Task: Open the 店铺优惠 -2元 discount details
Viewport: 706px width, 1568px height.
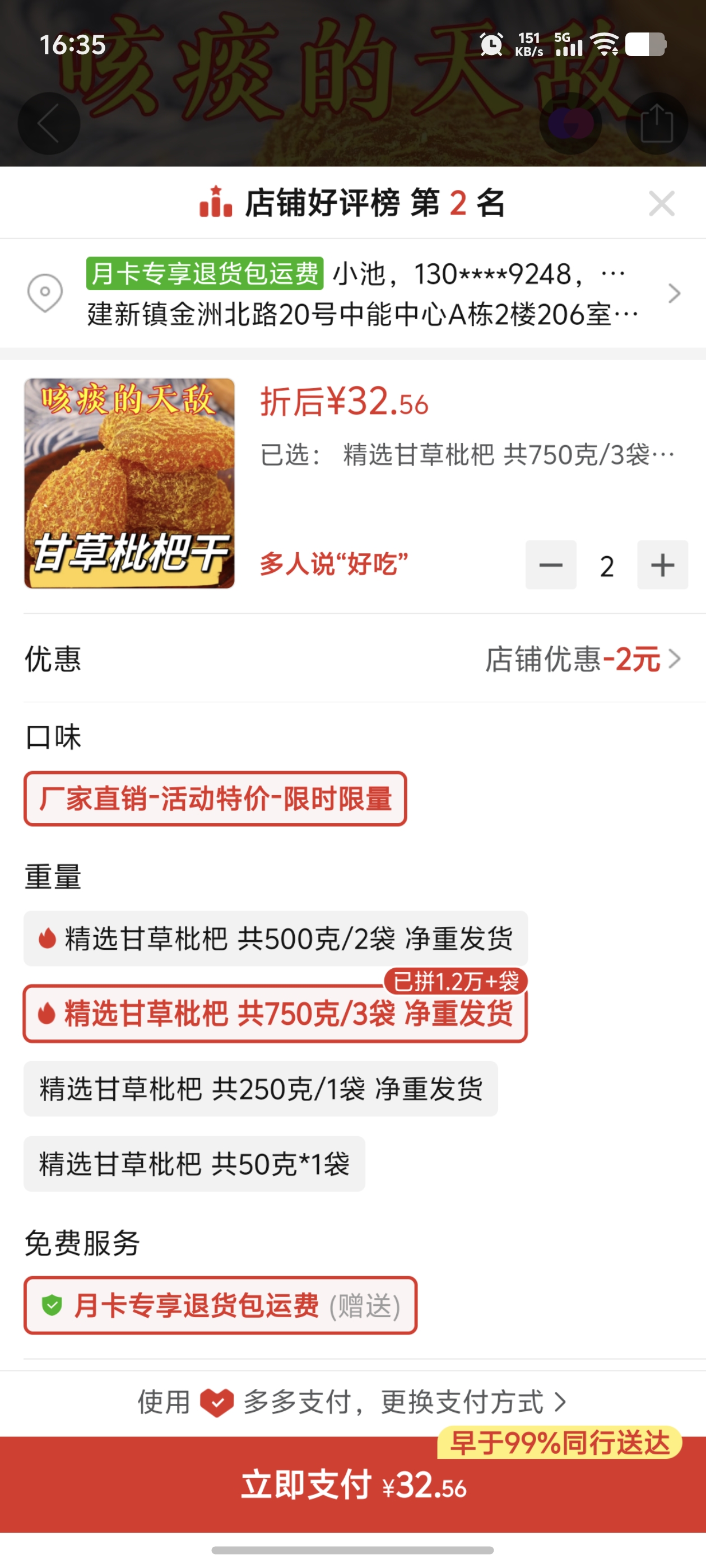Action: coord(582,659)
